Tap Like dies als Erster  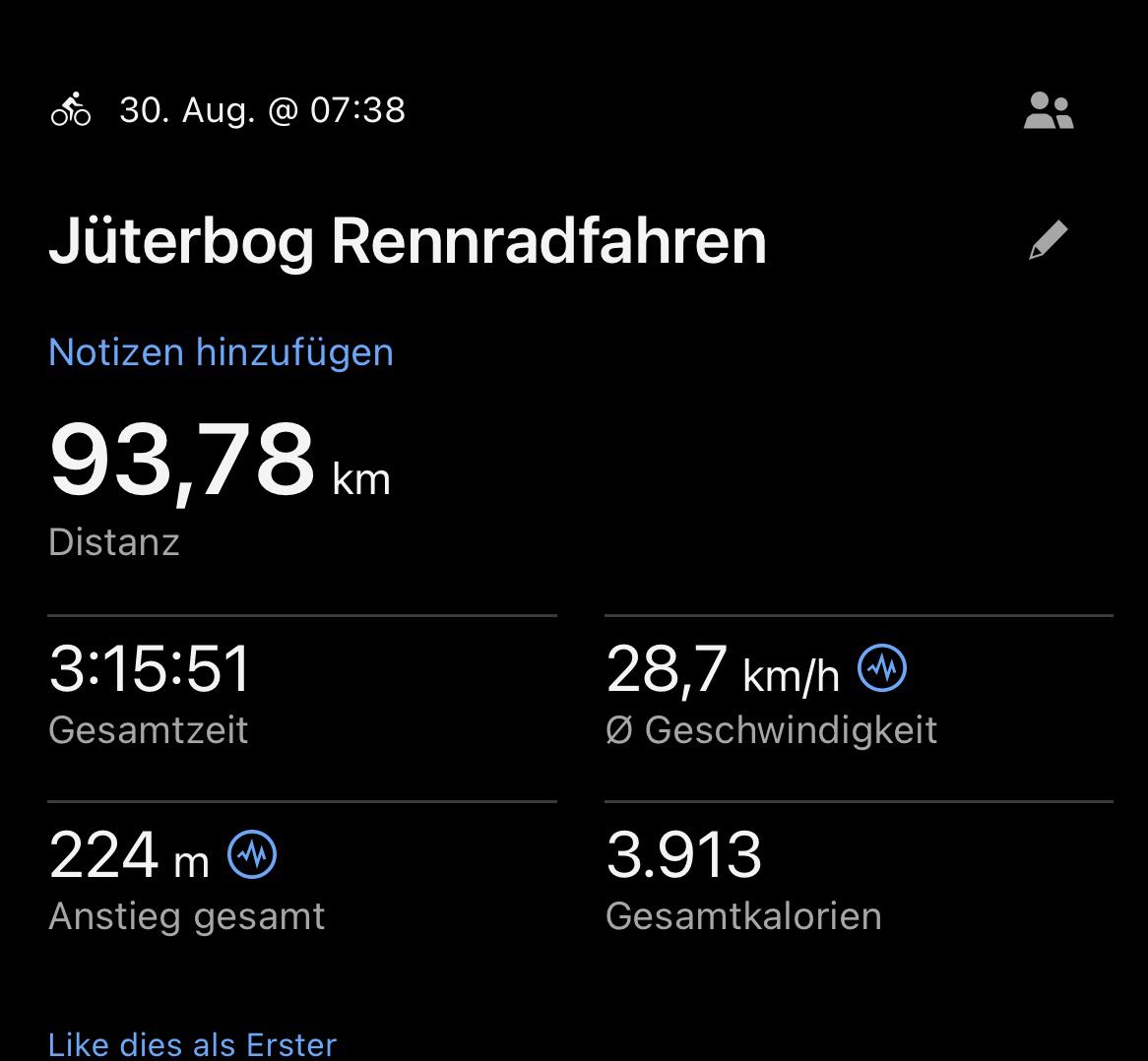(x=193, y=1044)
